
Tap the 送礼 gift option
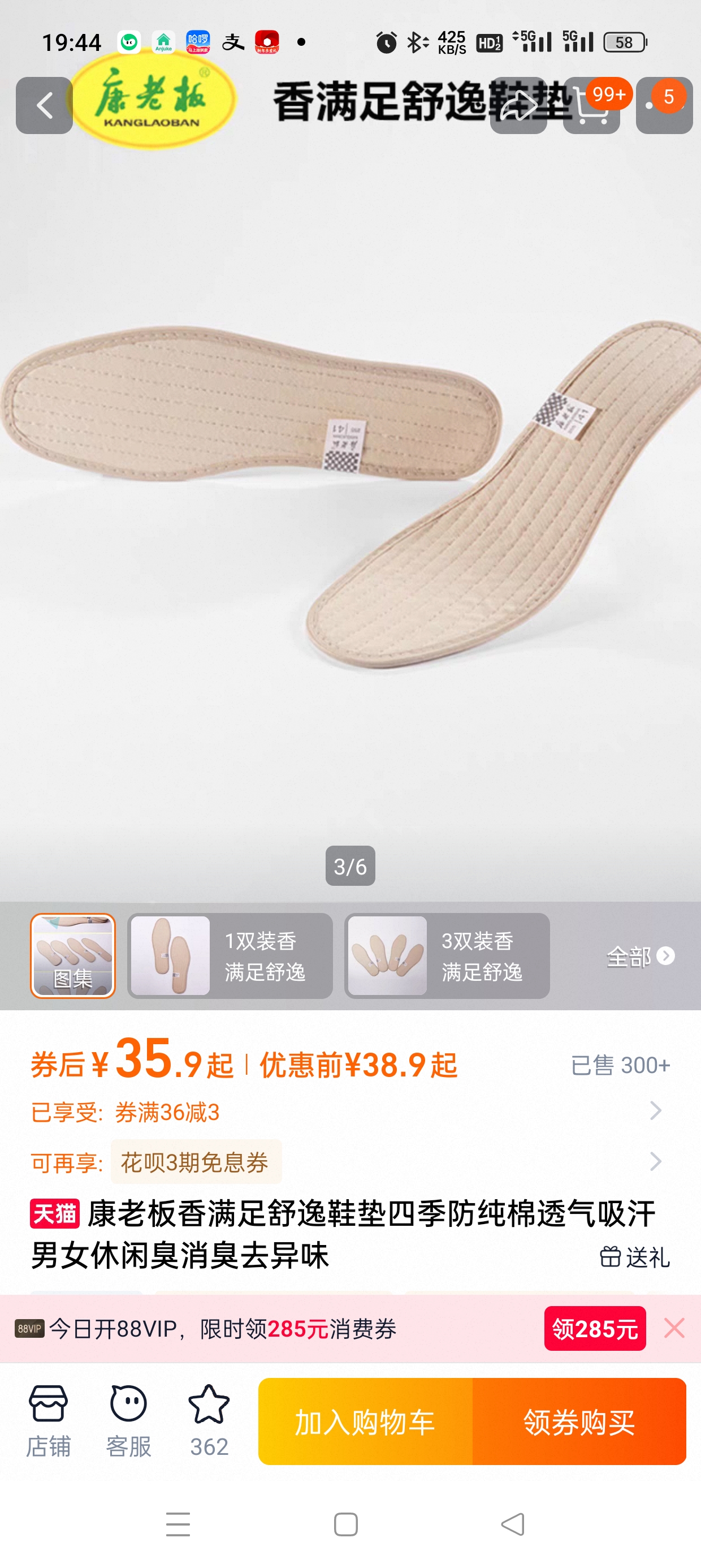tap(635, 1256)
